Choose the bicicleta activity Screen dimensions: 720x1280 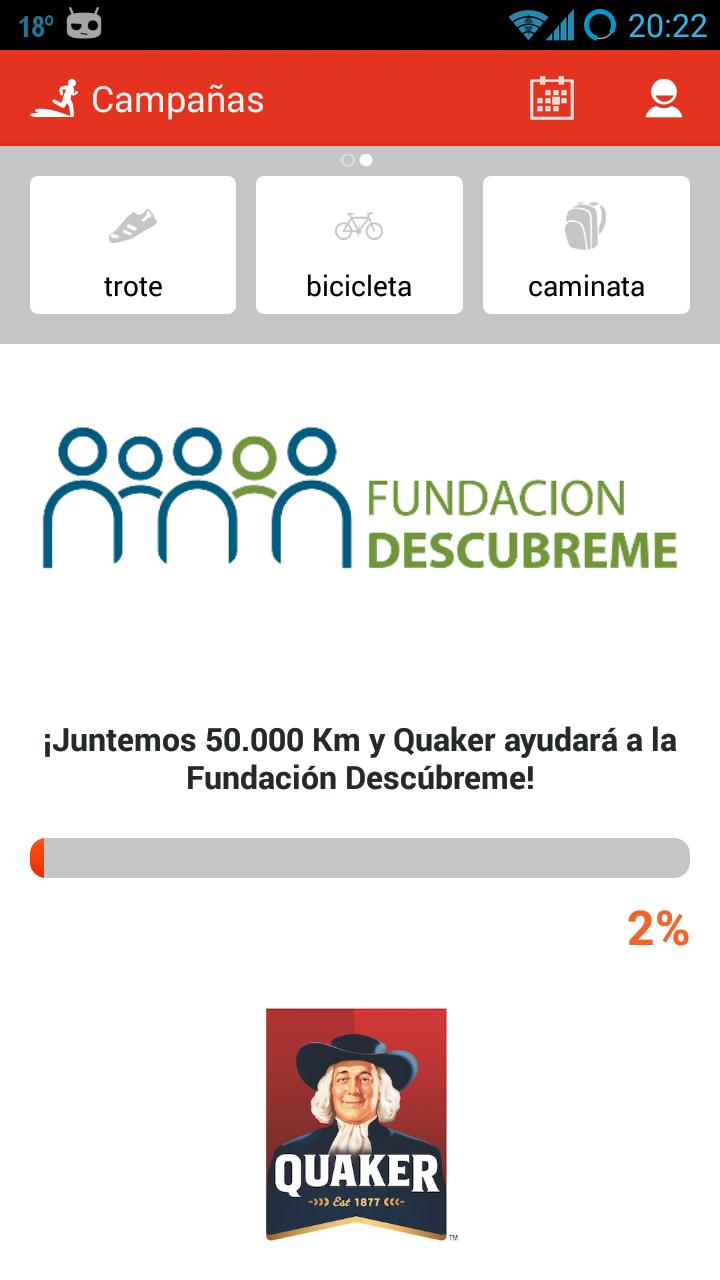point(359,245)
